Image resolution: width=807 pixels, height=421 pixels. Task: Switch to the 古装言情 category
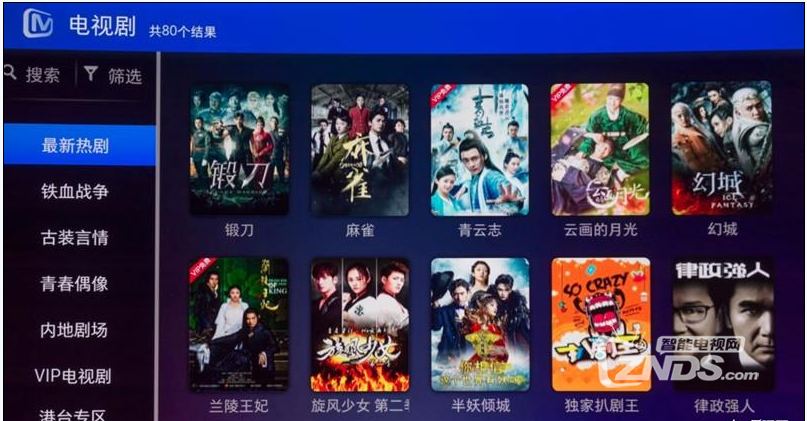(x=75, y=238)
